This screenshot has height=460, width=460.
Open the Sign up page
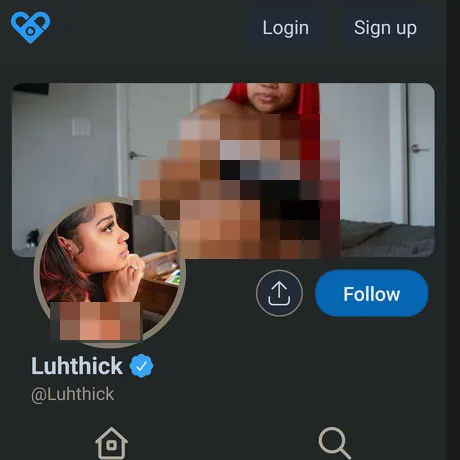coord(385,28)
